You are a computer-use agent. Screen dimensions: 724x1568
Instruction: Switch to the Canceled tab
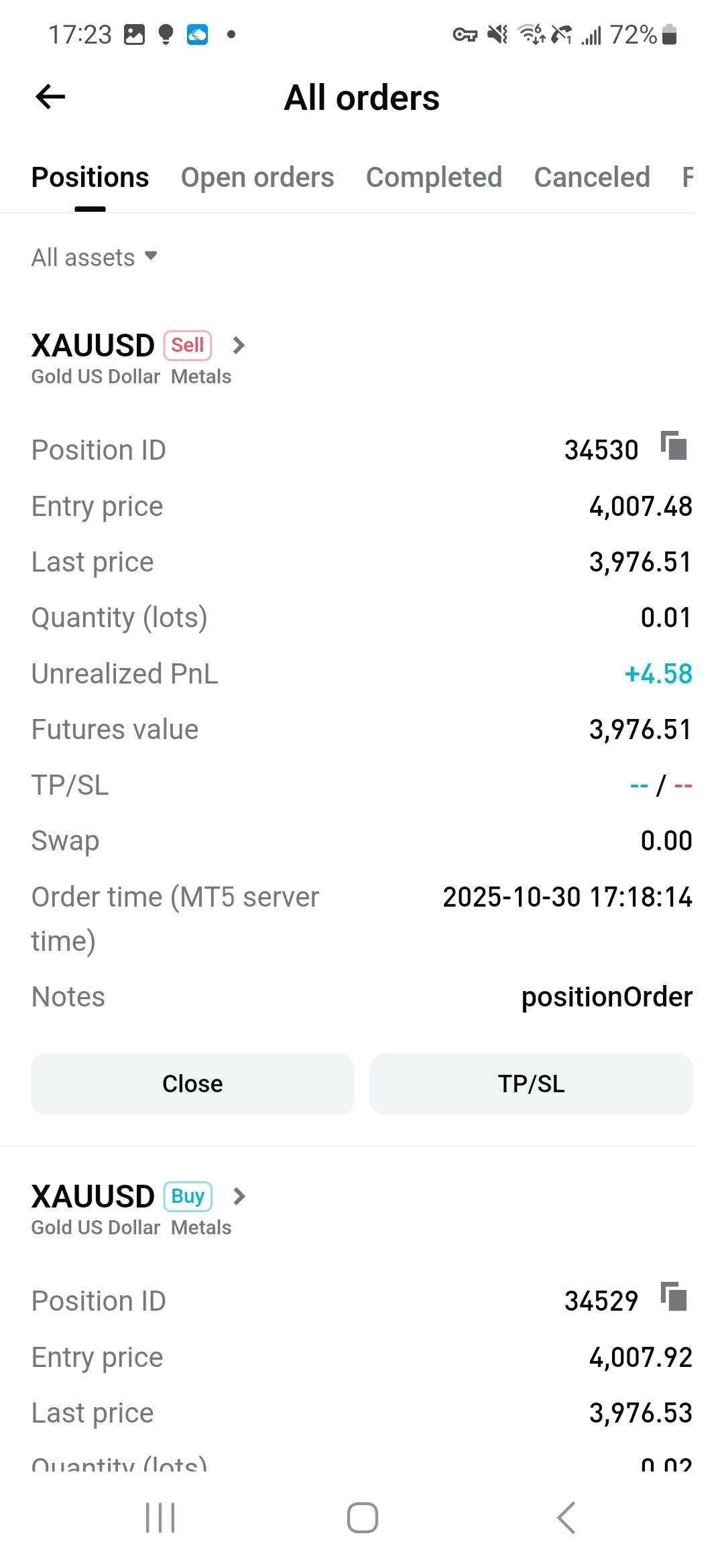click(591, 177)
